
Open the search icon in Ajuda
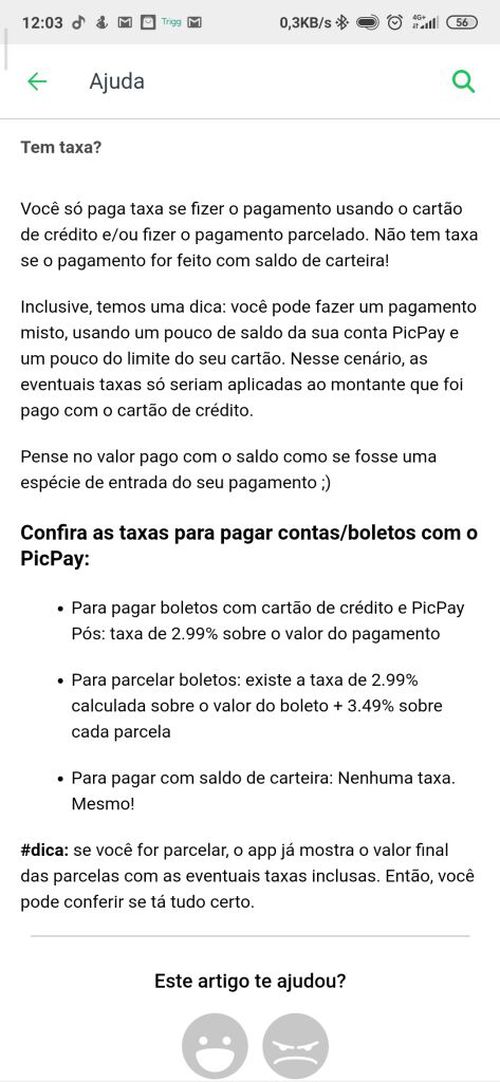pyautogui.click(x=463, y=82)
